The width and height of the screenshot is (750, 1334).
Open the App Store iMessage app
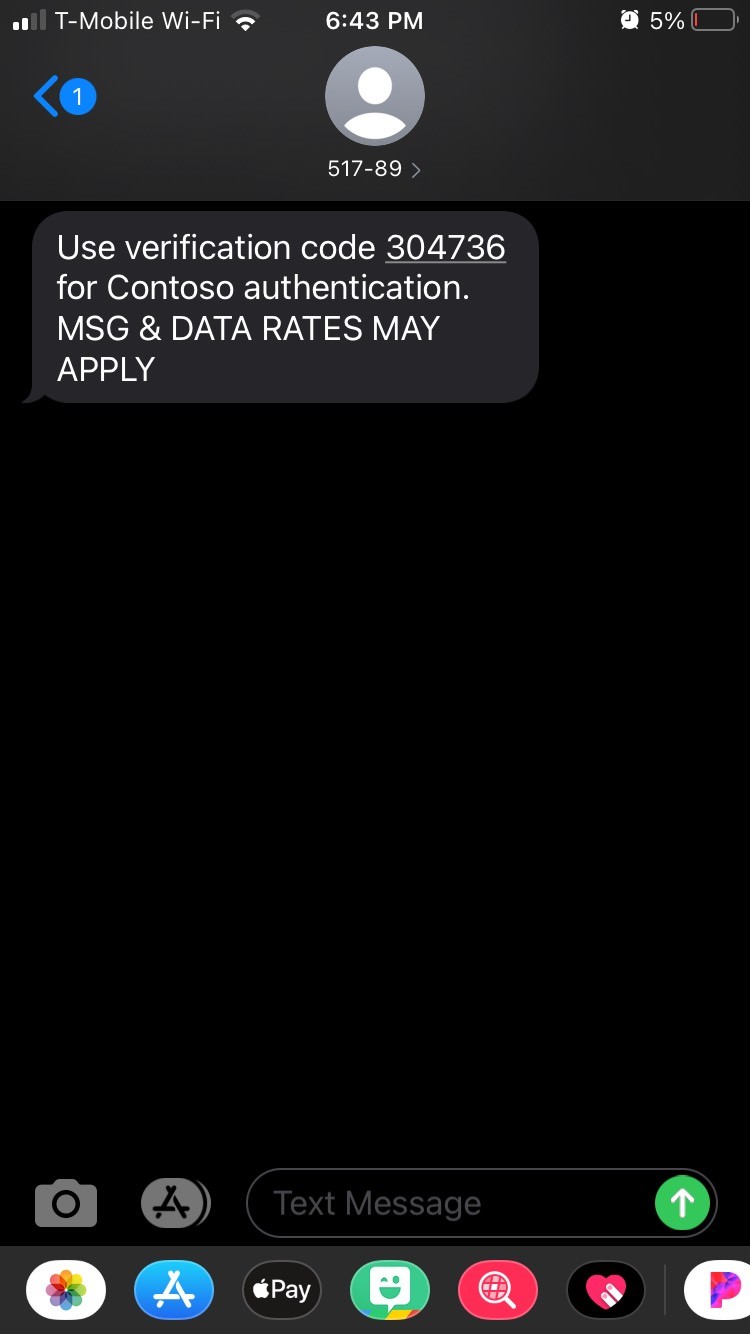click(174, 1290)
